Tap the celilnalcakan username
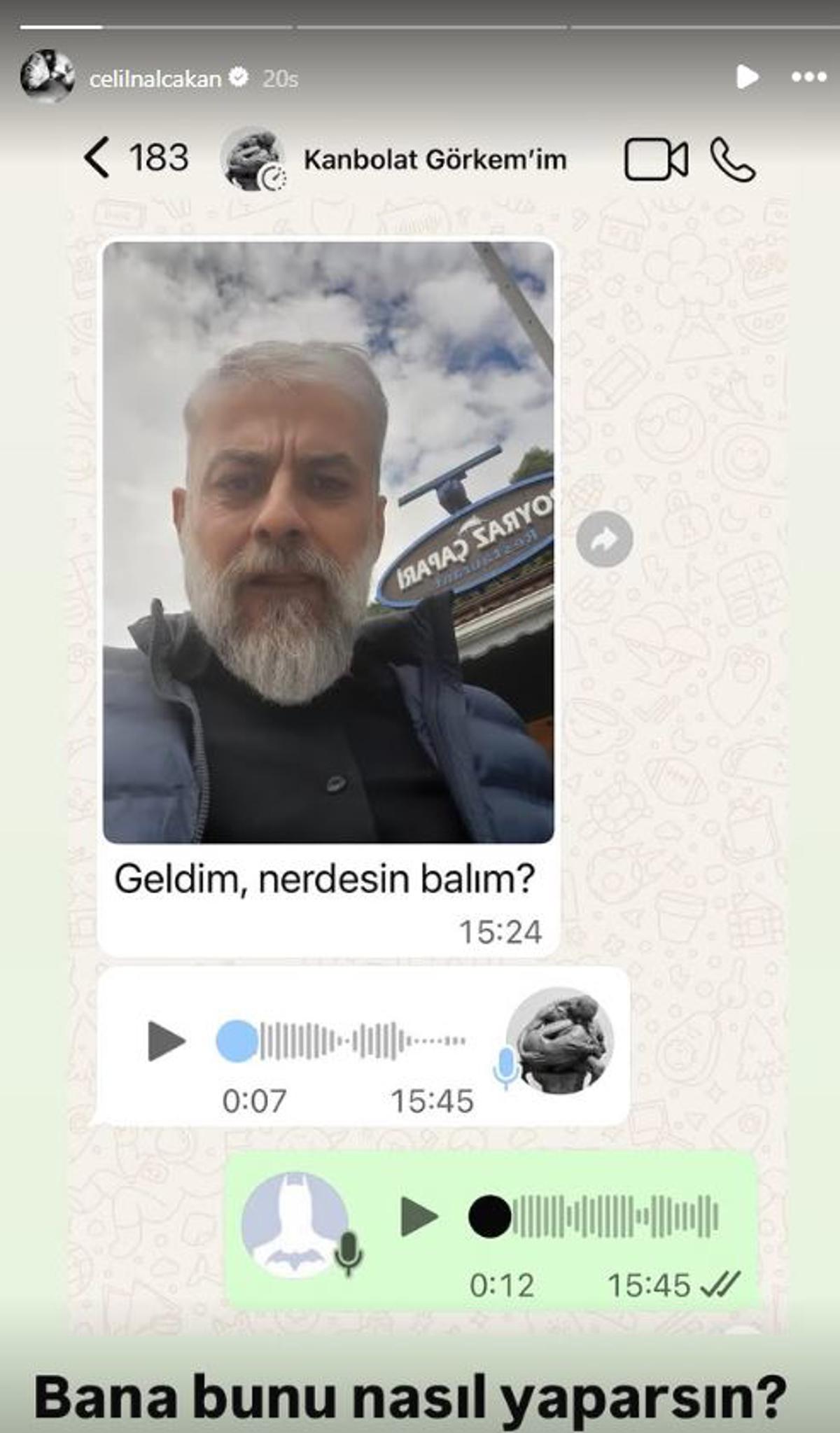840x1433 pixels. tap(155, 79)
